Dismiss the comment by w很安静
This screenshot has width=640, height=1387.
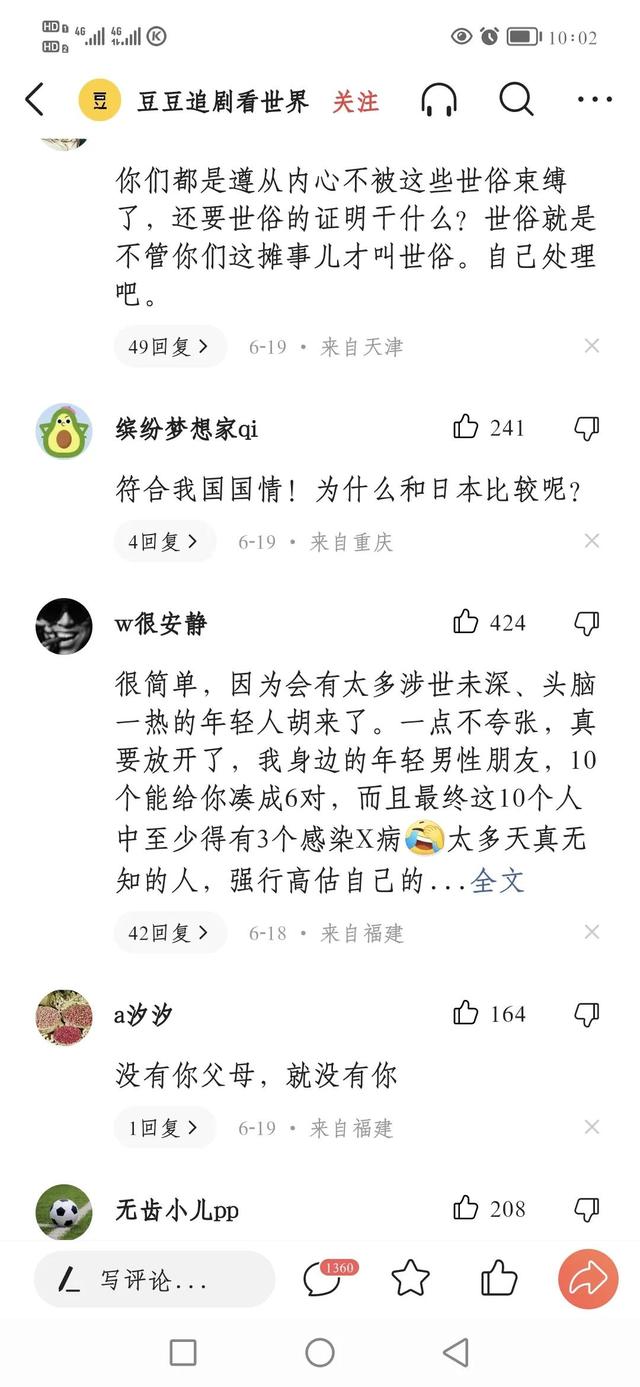592,933
